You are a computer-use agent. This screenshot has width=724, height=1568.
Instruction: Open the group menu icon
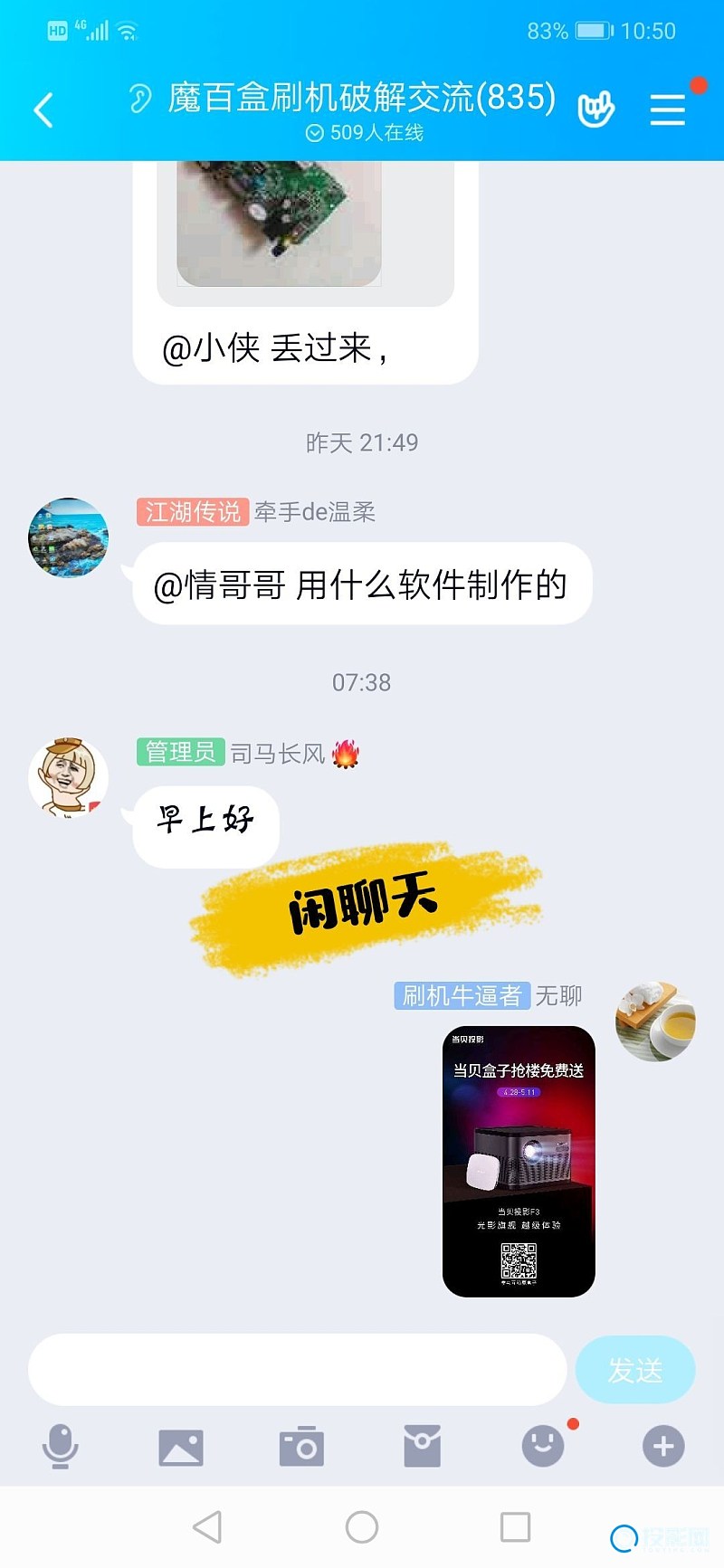point(667,109)
